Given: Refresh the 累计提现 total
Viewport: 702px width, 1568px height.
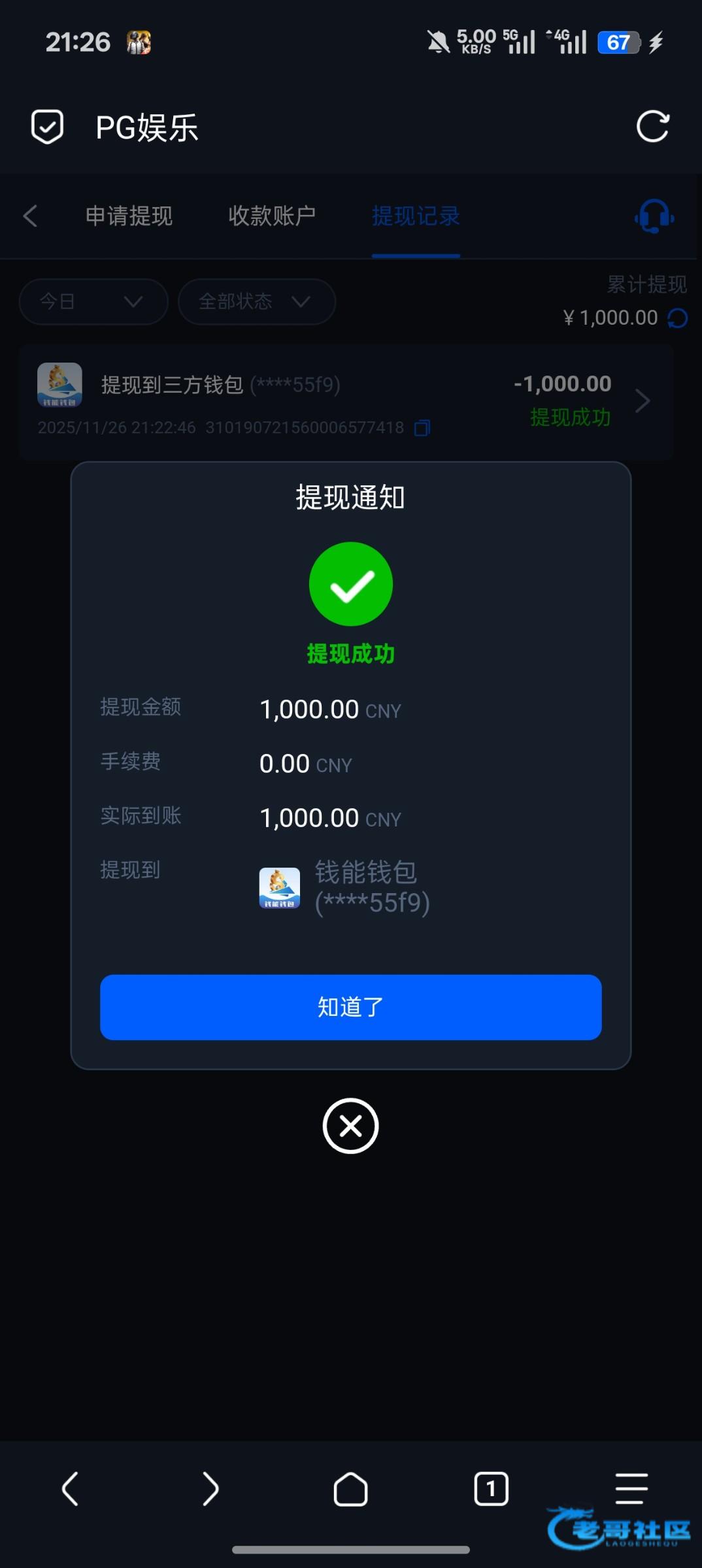Looking at the screenshot, I should tap(678, 318).
